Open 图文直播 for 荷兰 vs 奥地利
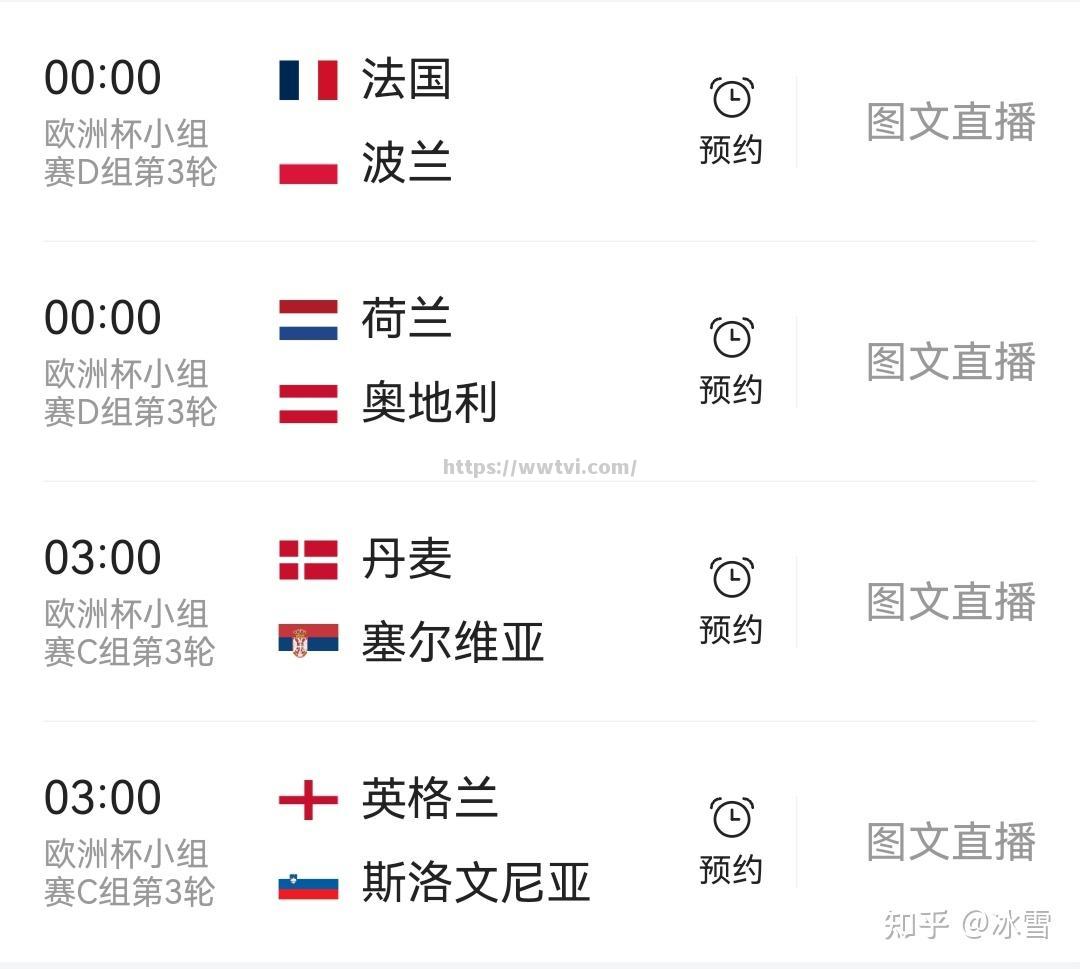Image resolution: width=1080 pixels, height=969 pixels. tap(950, 362)
